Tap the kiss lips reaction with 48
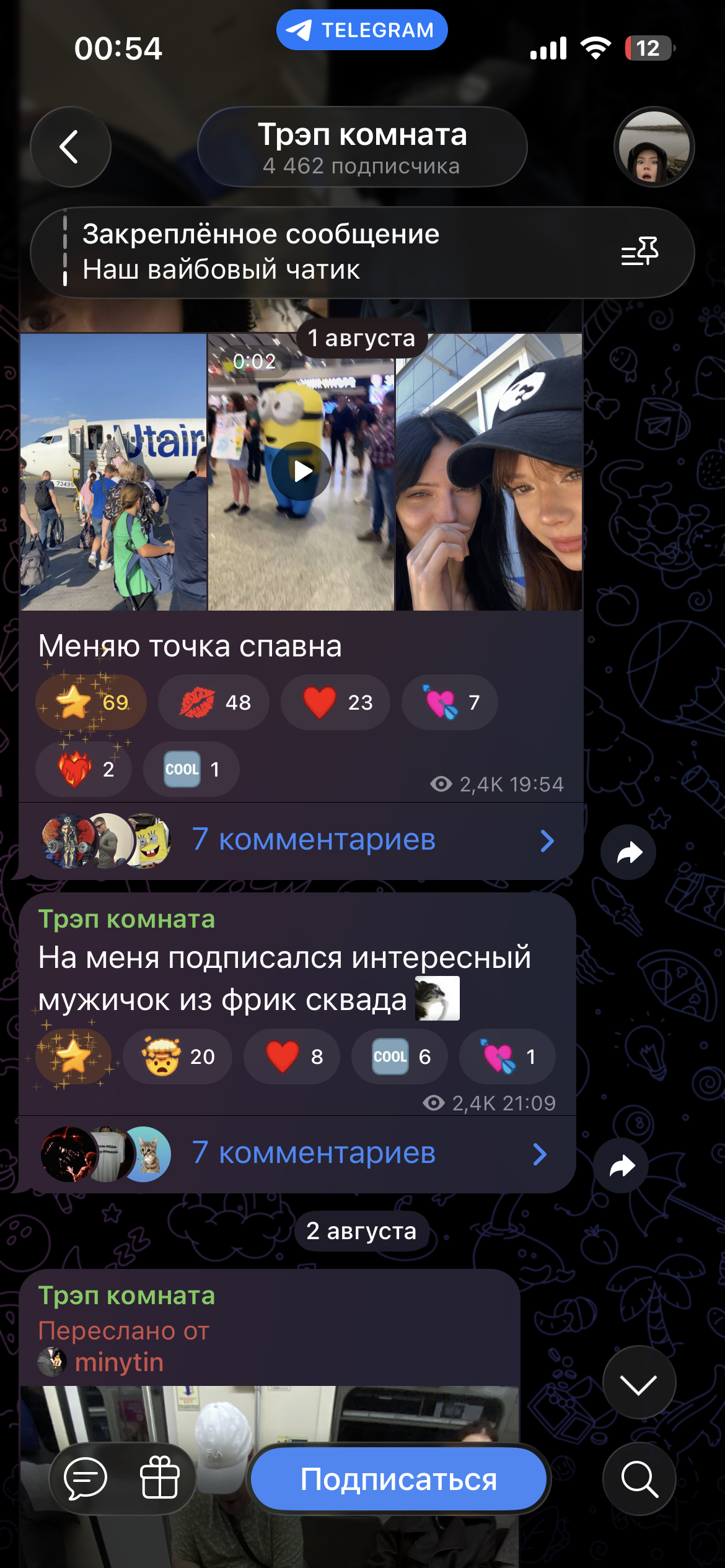The height and width of the screenshot is (1568, 725). tap(214, 702)
